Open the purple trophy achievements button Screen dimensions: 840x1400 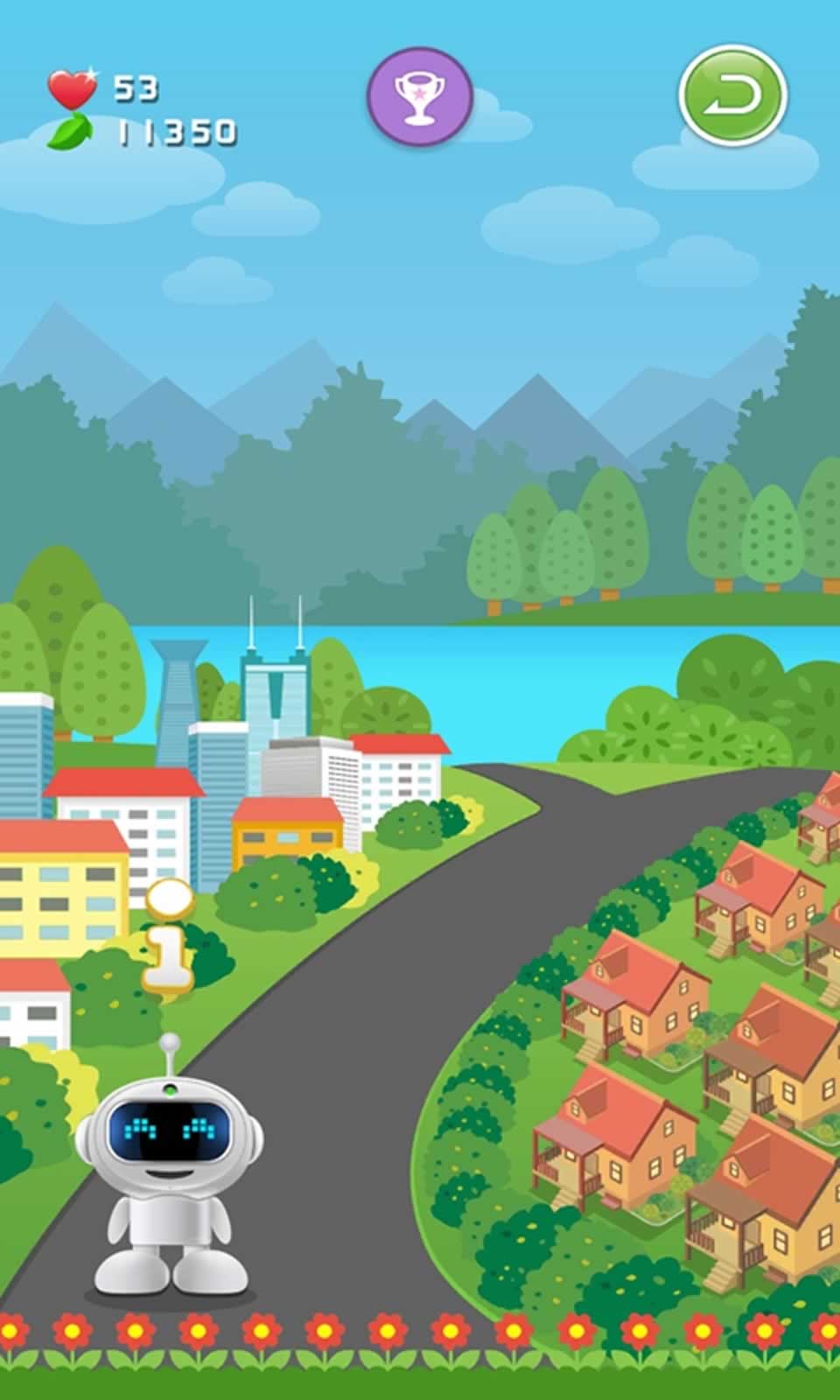coord(420,96)
